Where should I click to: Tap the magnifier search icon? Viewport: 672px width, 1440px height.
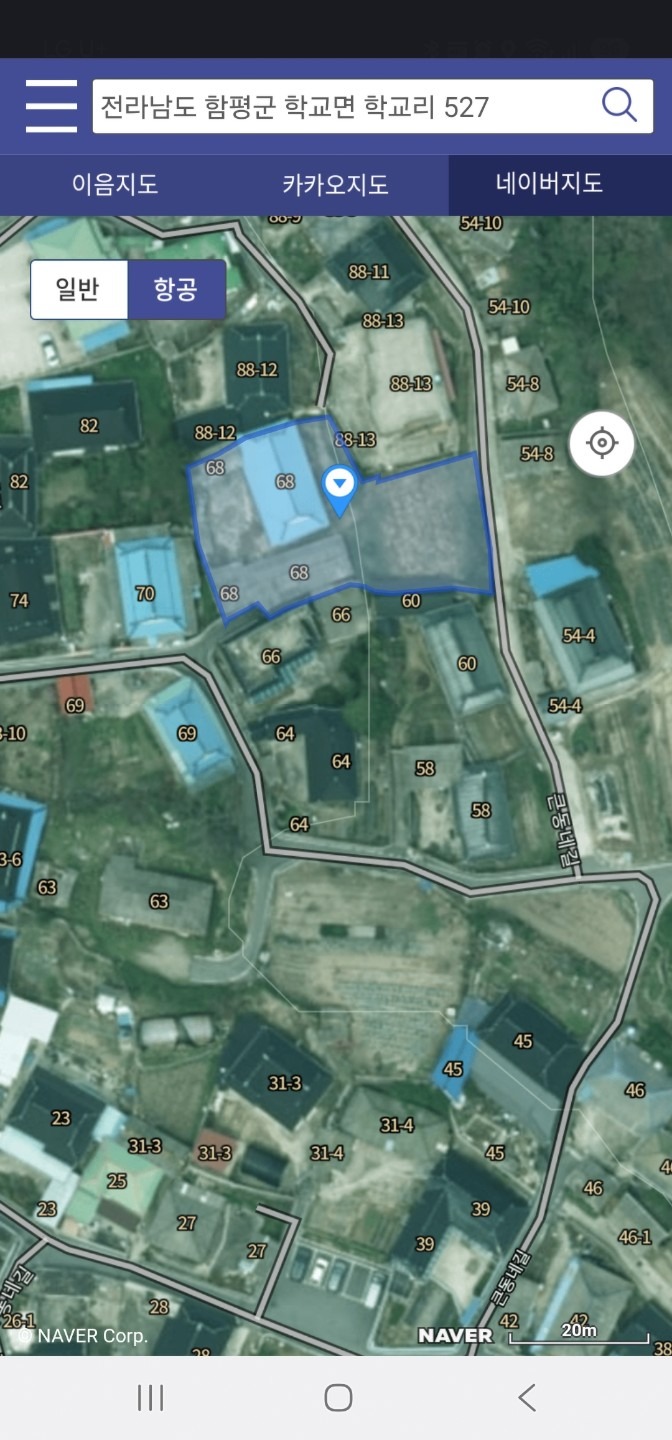pyautogui.click(x=619, y=105)
